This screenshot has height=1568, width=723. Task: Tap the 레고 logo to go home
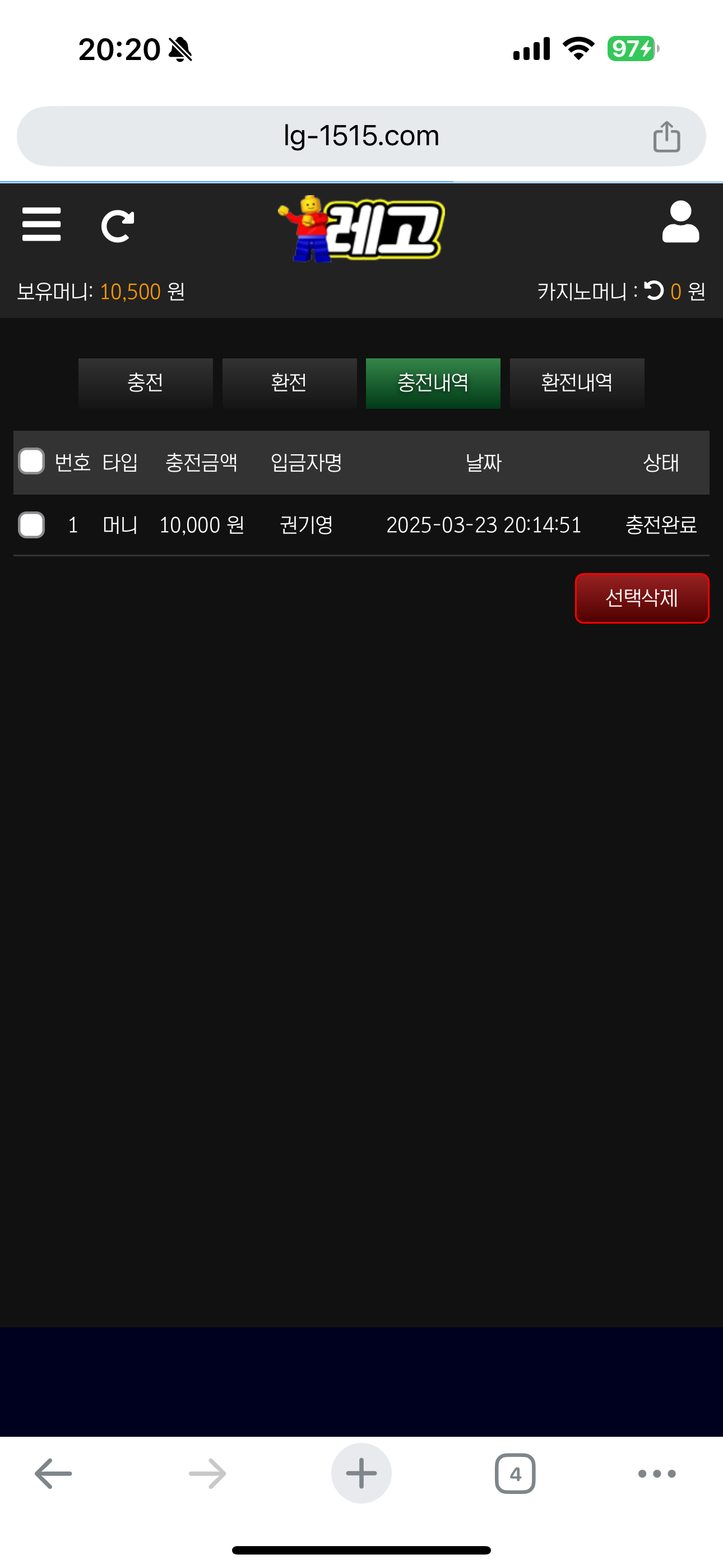pos(363,229)
